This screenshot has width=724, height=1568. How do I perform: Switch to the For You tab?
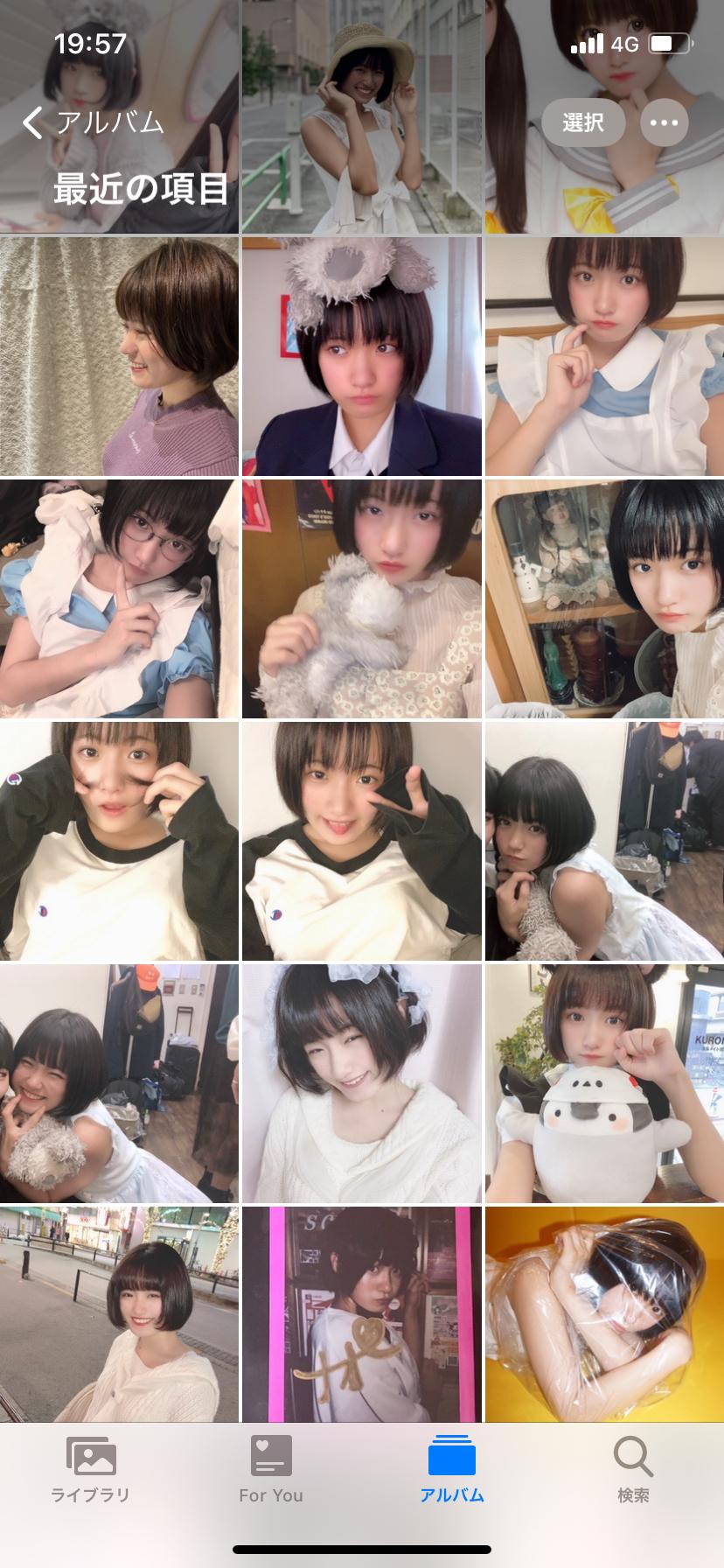[271, 1469]
